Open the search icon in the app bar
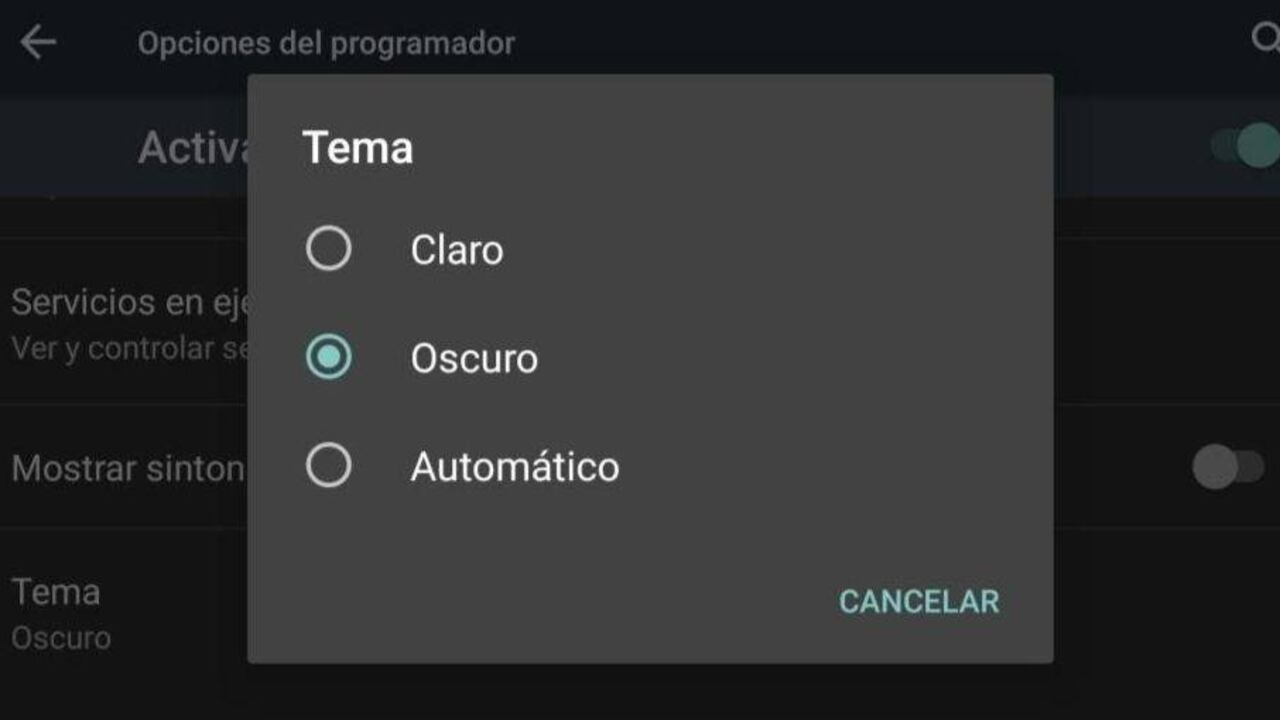This screenshot has width=1280, height=720. click(x=1266, y=39)
